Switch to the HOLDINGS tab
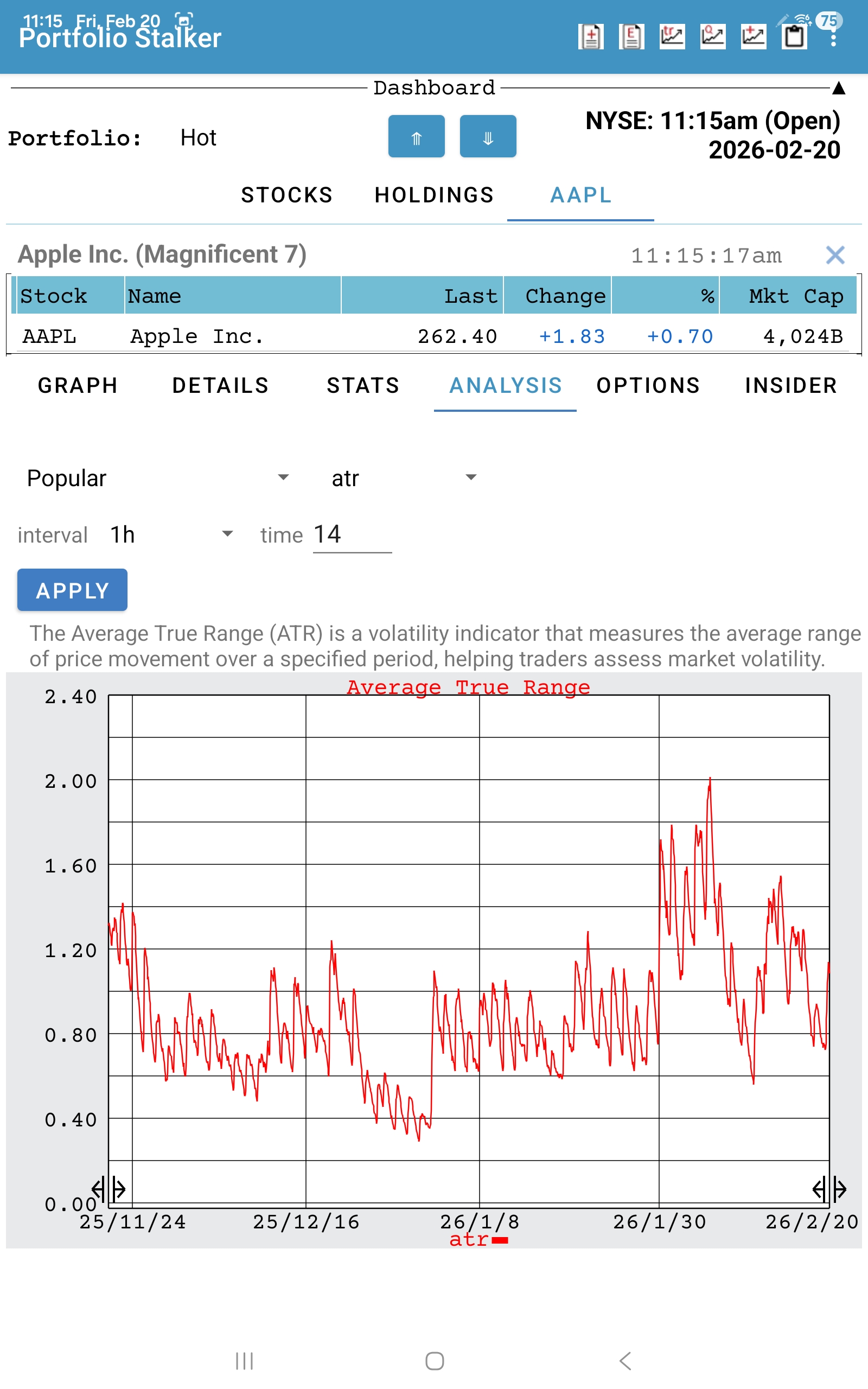Viewport: 868px width, 1389px height. (434, 195)
